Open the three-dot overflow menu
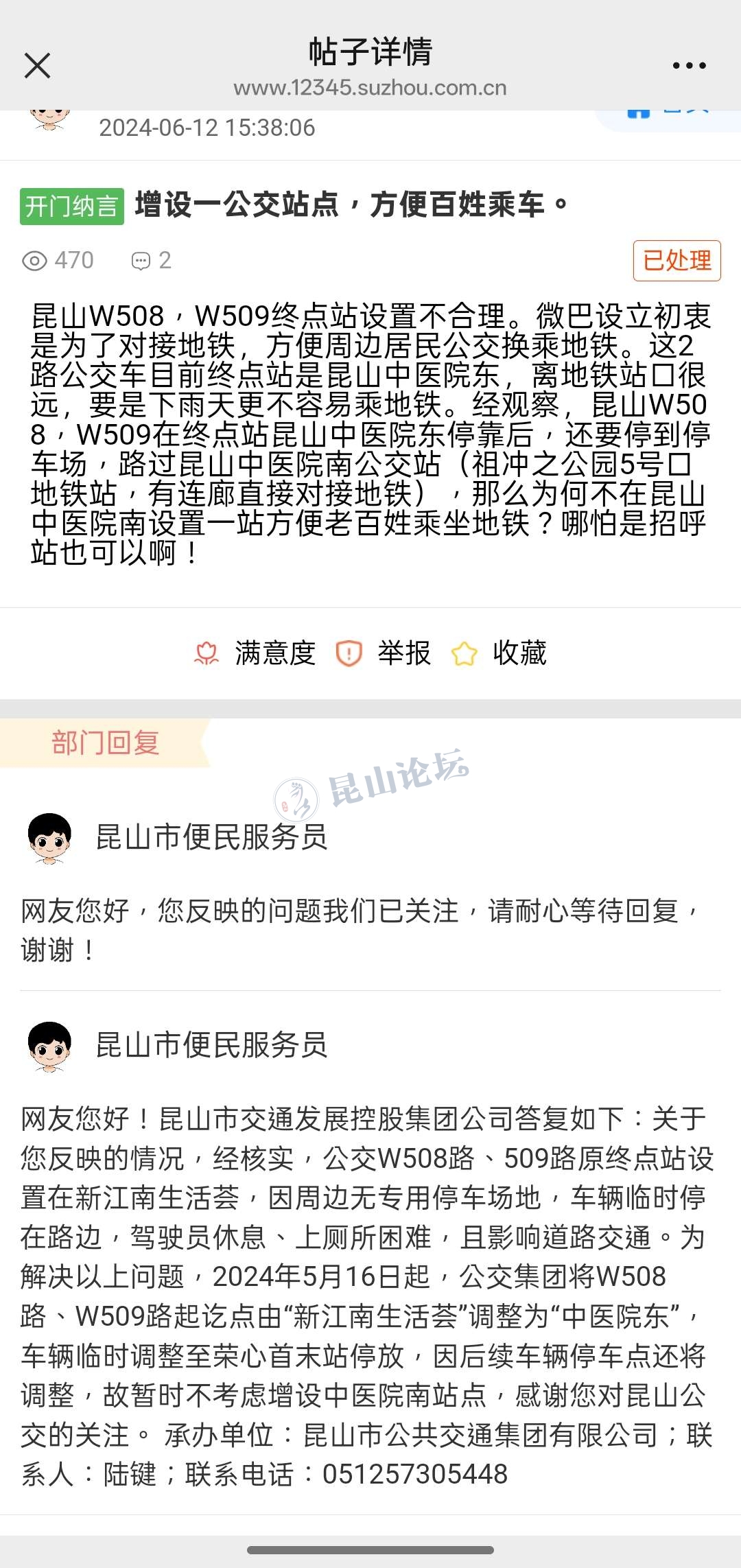Image resolution: width=741 pixels, height=1568 pixels. coord(689,66)
